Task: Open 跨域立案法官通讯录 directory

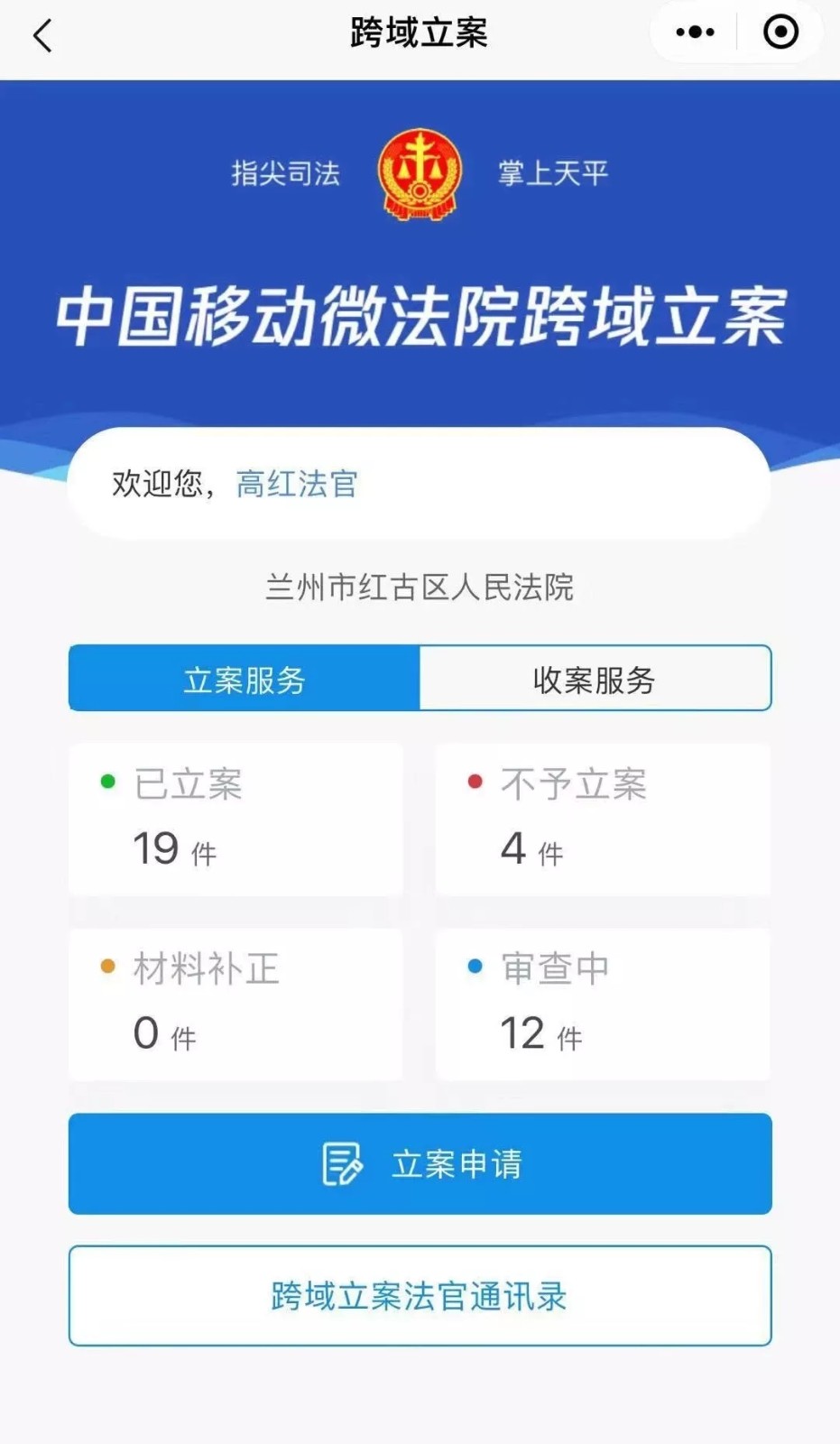Action: [420, 1296]
